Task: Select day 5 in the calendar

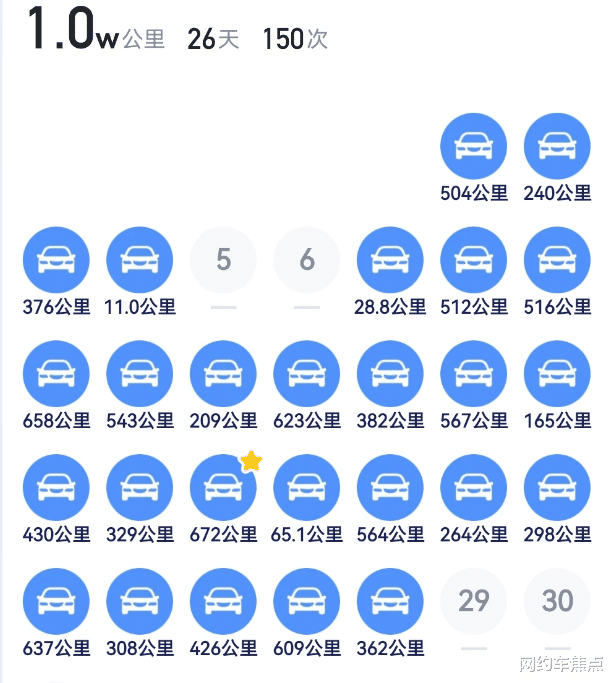Action: point(223,261)
